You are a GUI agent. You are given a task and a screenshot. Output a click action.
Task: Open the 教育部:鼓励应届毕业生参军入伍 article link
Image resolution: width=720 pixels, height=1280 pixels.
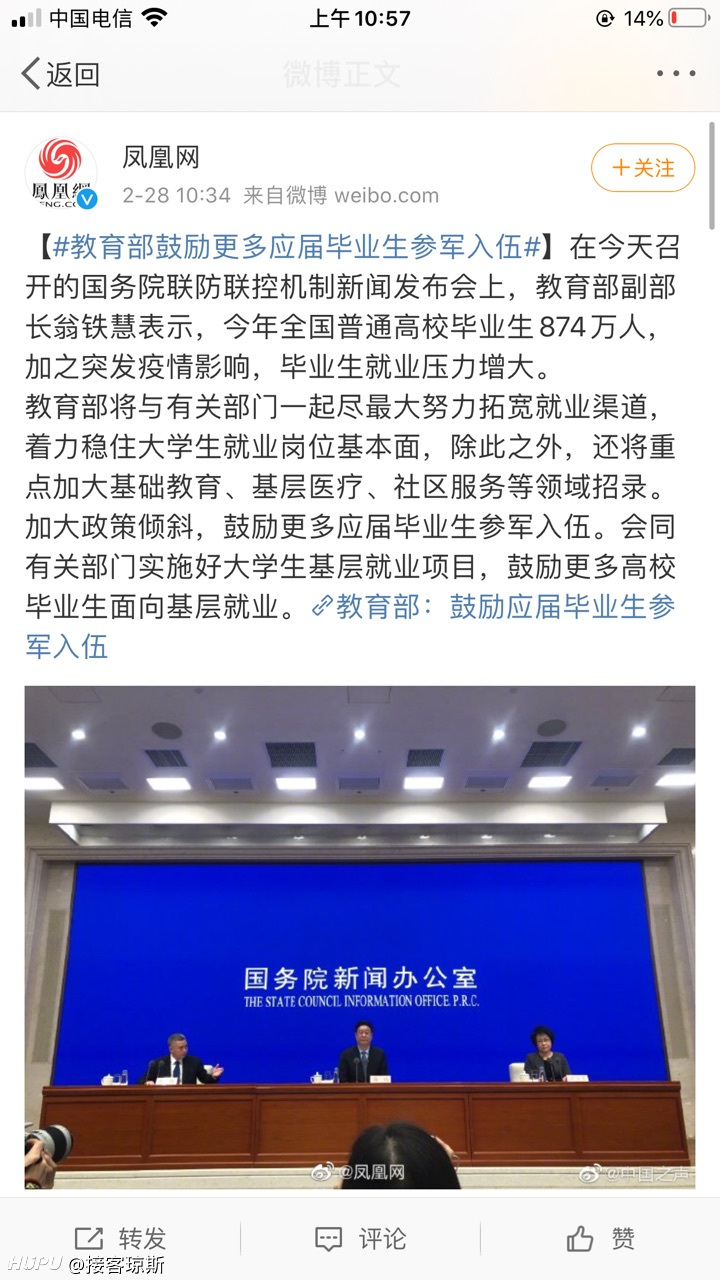click(x=350, y=626)
